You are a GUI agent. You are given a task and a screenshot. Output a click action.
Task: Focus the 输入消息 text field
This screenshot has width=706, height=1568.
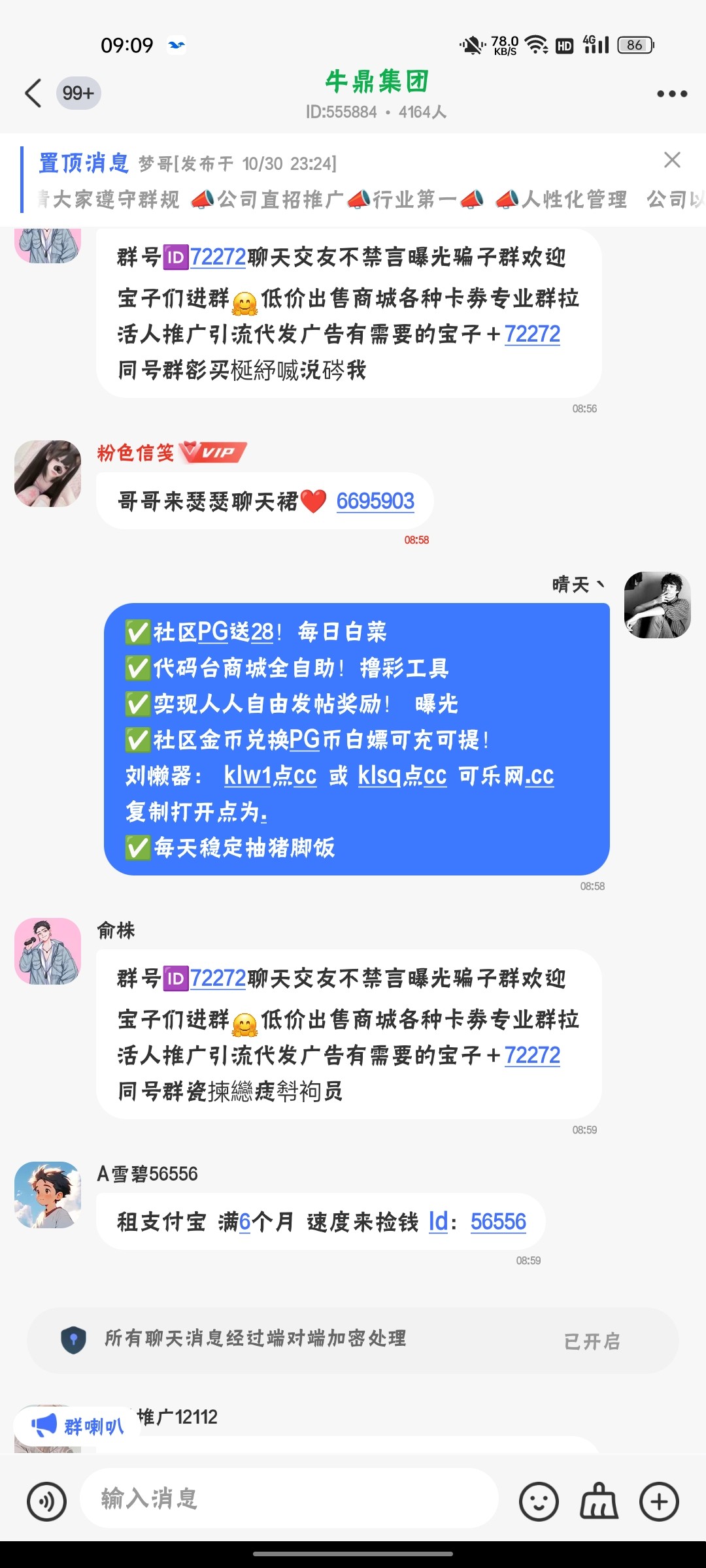click(x=288, y=1498)
